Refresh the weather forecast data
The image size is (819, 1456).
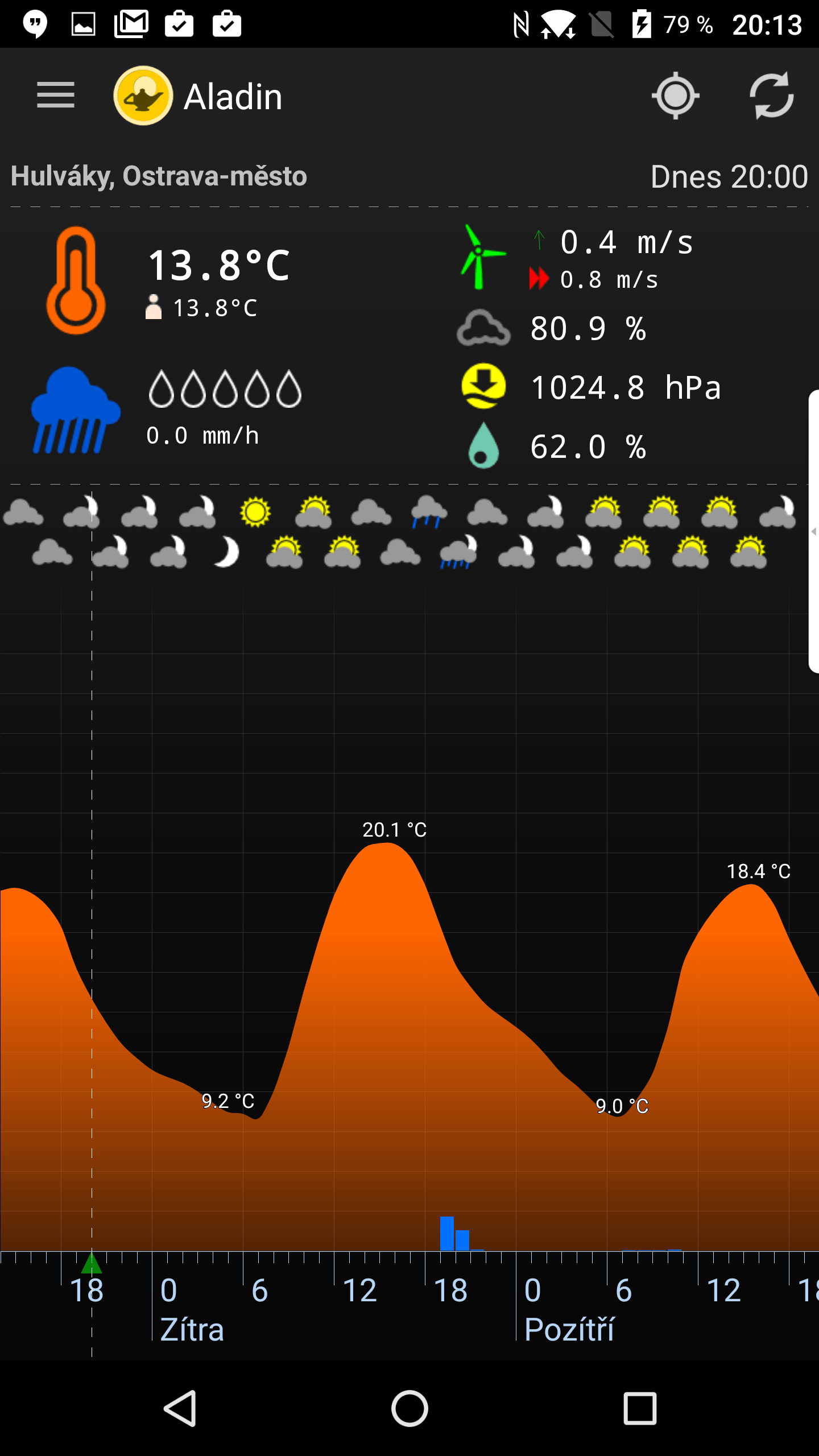tap(771, 96)
